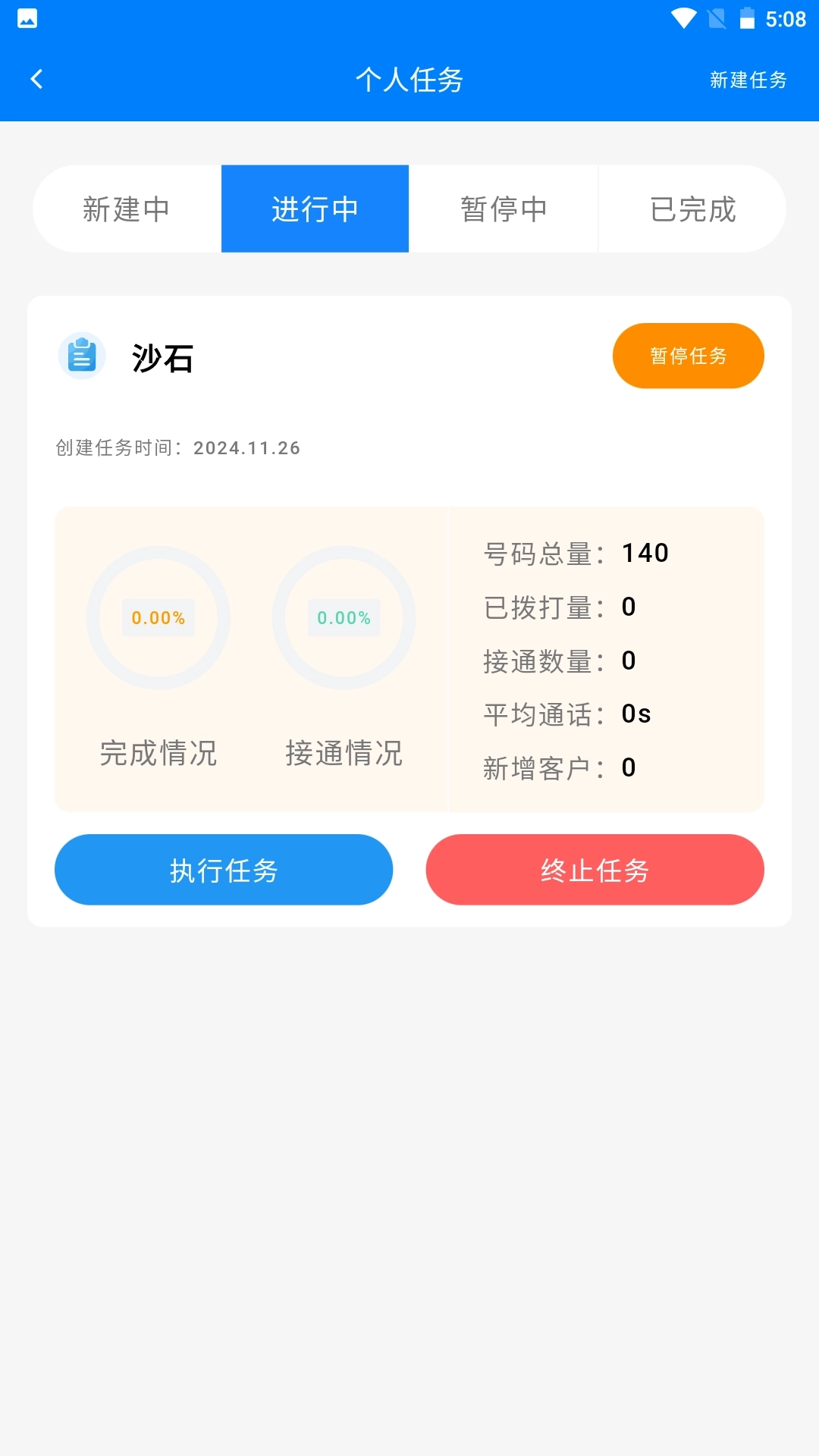Tap the 接通情况 progress ring
This screenshot has height=1456, width=819.
point(343,618)
